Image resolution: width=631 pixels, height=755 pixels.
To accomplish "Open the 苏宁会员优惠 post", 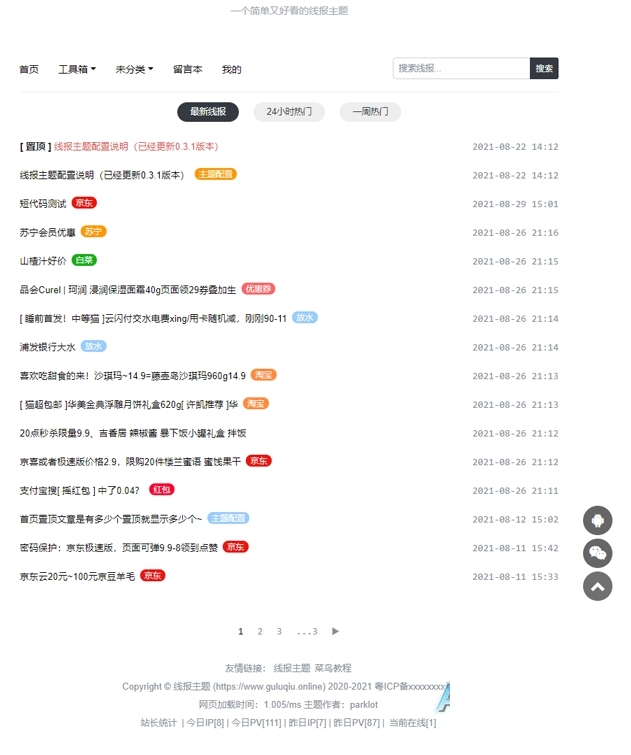I will click(48, 233).
